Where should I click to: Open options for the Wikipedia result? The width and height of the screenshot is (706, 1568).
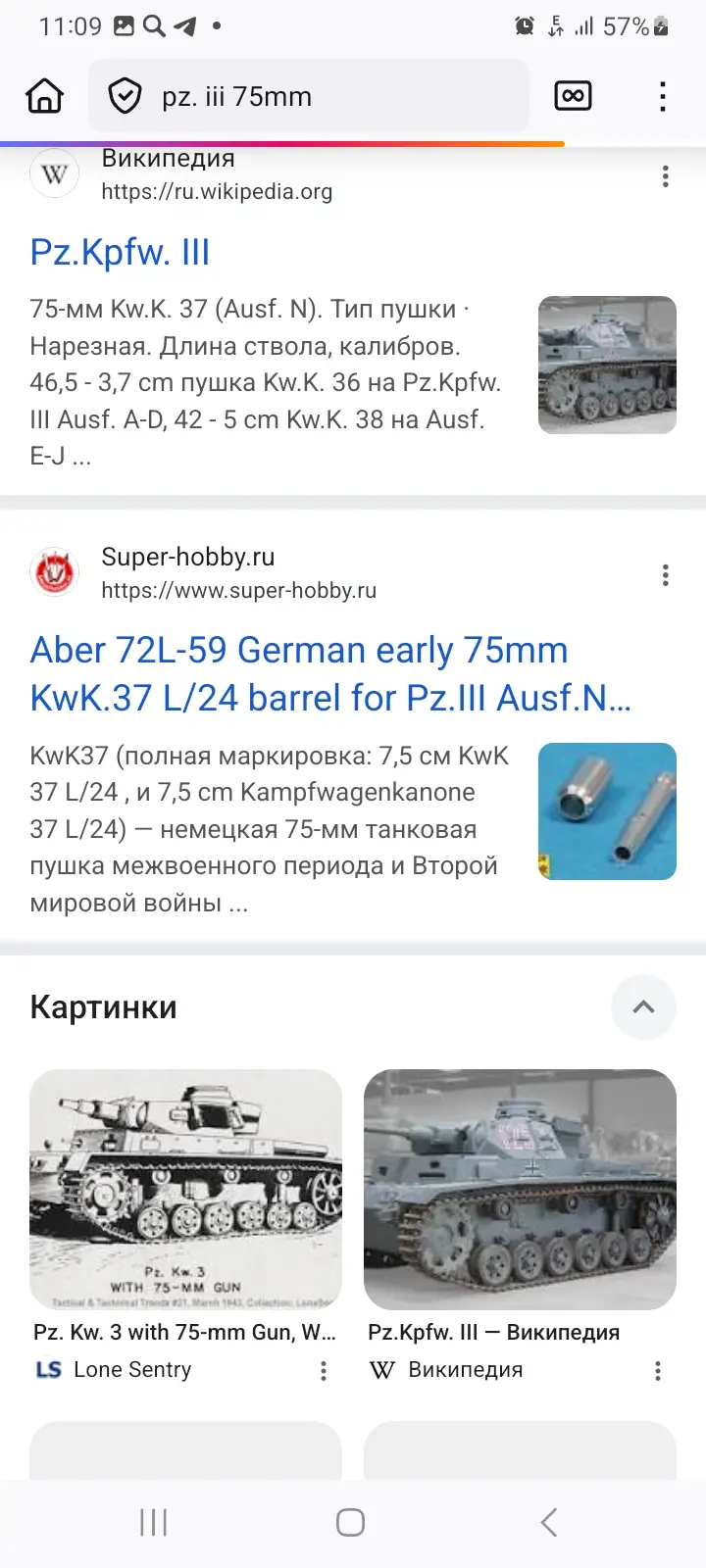(x=665, y=176)
